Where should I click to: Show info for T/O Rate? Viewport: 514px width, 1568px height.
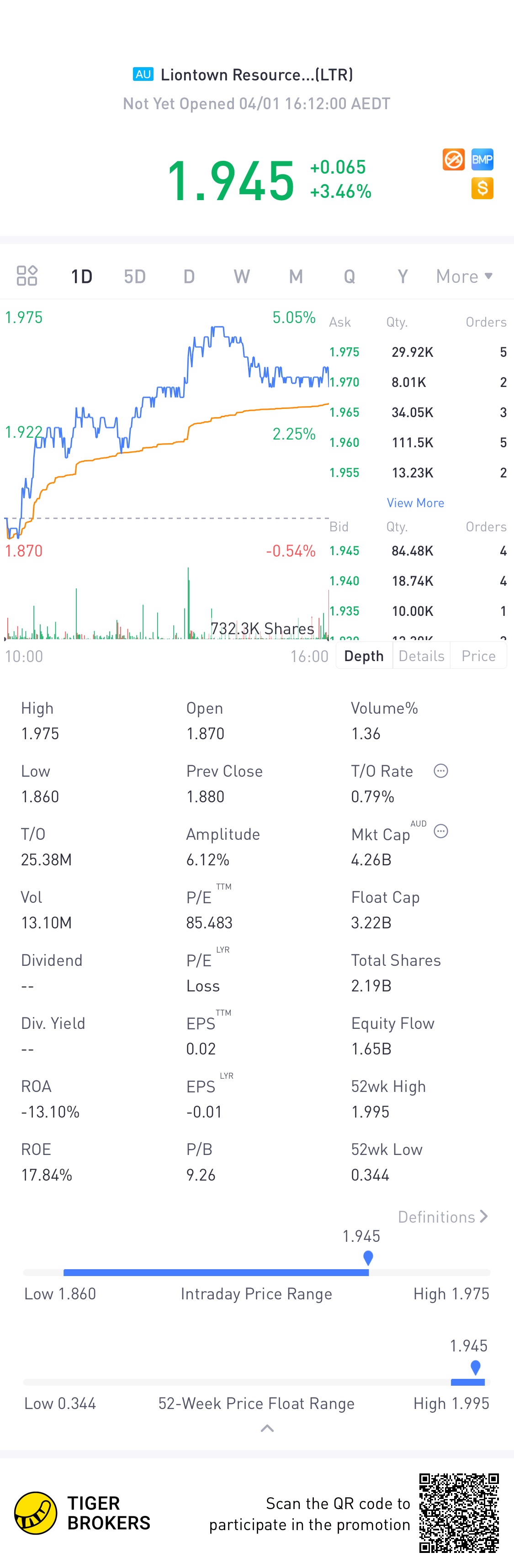tap(441, 771)
